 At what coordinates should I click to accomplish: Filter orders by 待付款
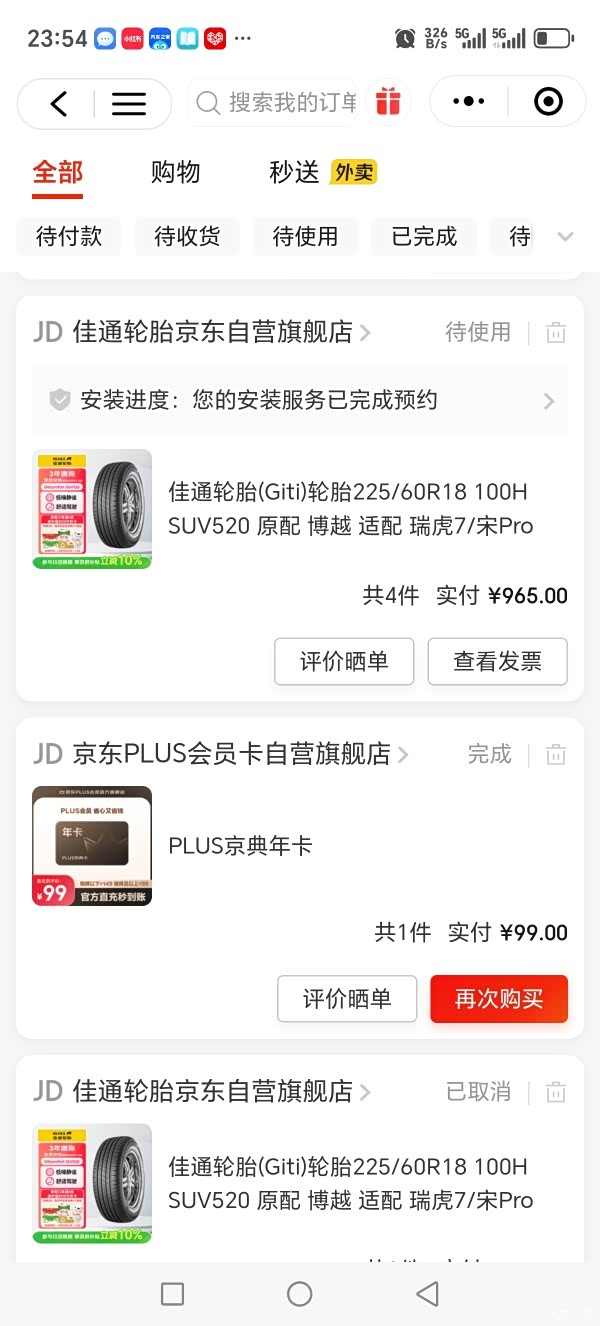(x=69, y=237)
